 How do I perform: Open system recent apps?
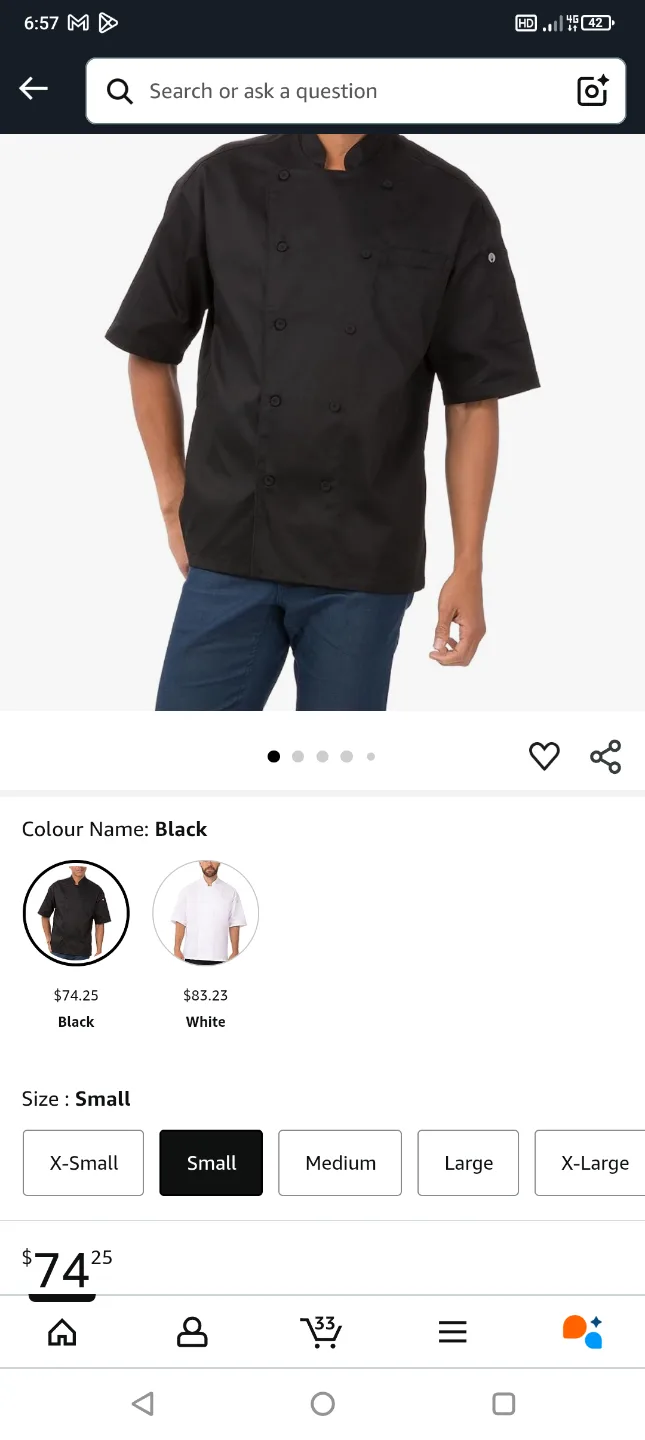coord(504,1404)
